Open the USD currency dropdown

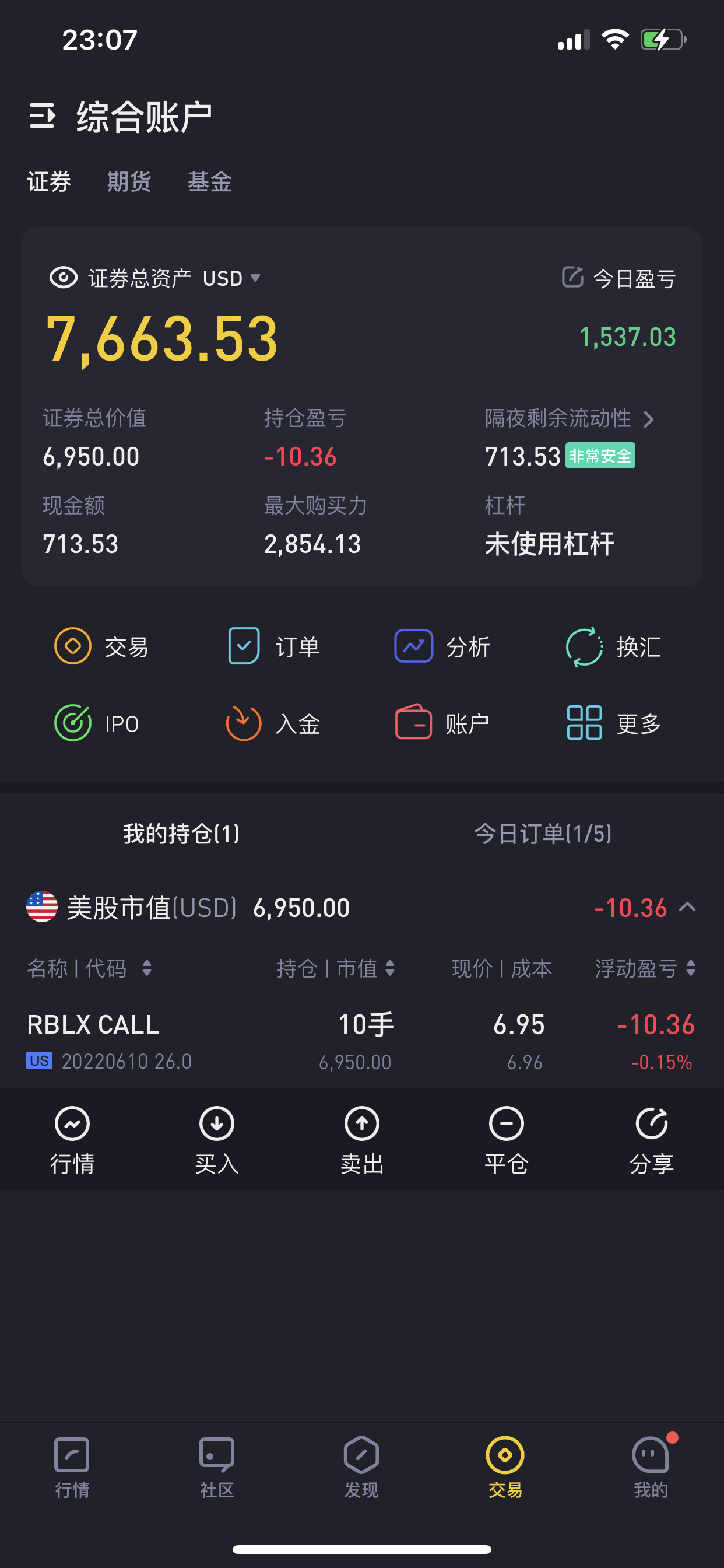point(231,278)
